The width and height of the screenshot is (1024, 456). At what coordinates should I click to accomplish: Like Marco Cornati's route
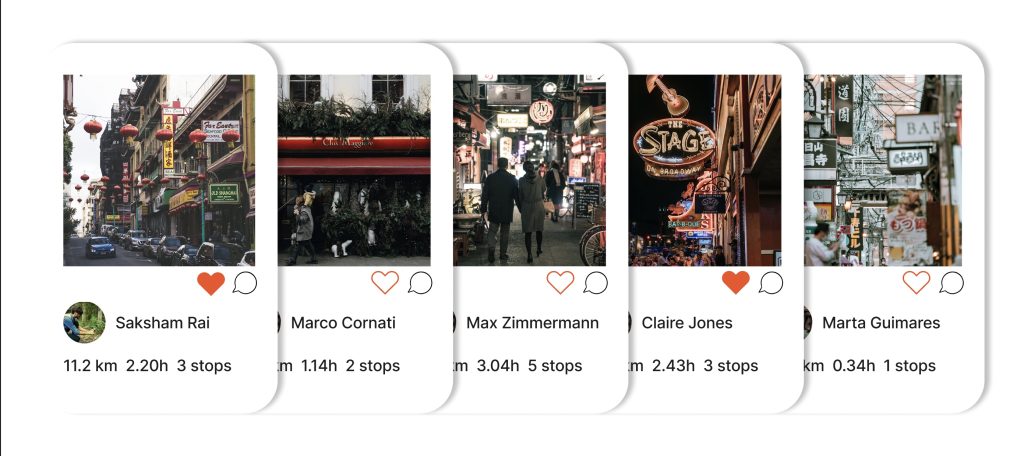385,283
